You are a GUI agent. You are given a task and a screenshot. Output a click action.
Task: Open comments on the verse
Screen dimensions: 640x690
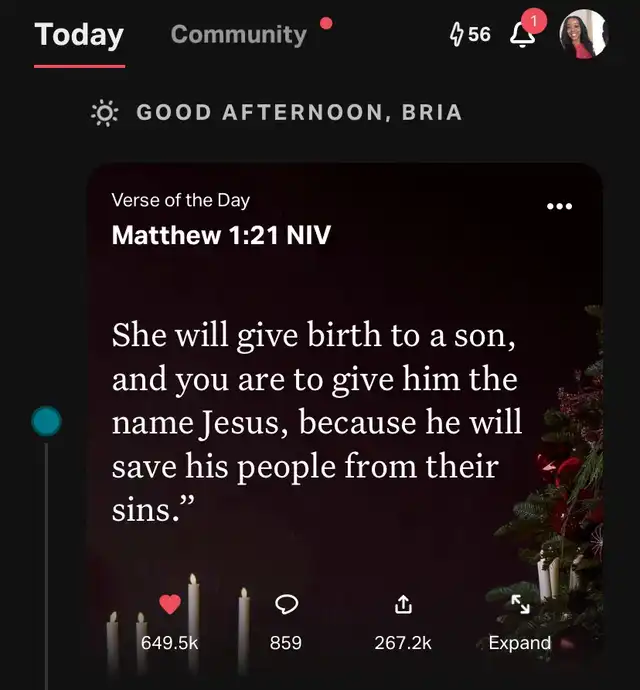point(286,604)
